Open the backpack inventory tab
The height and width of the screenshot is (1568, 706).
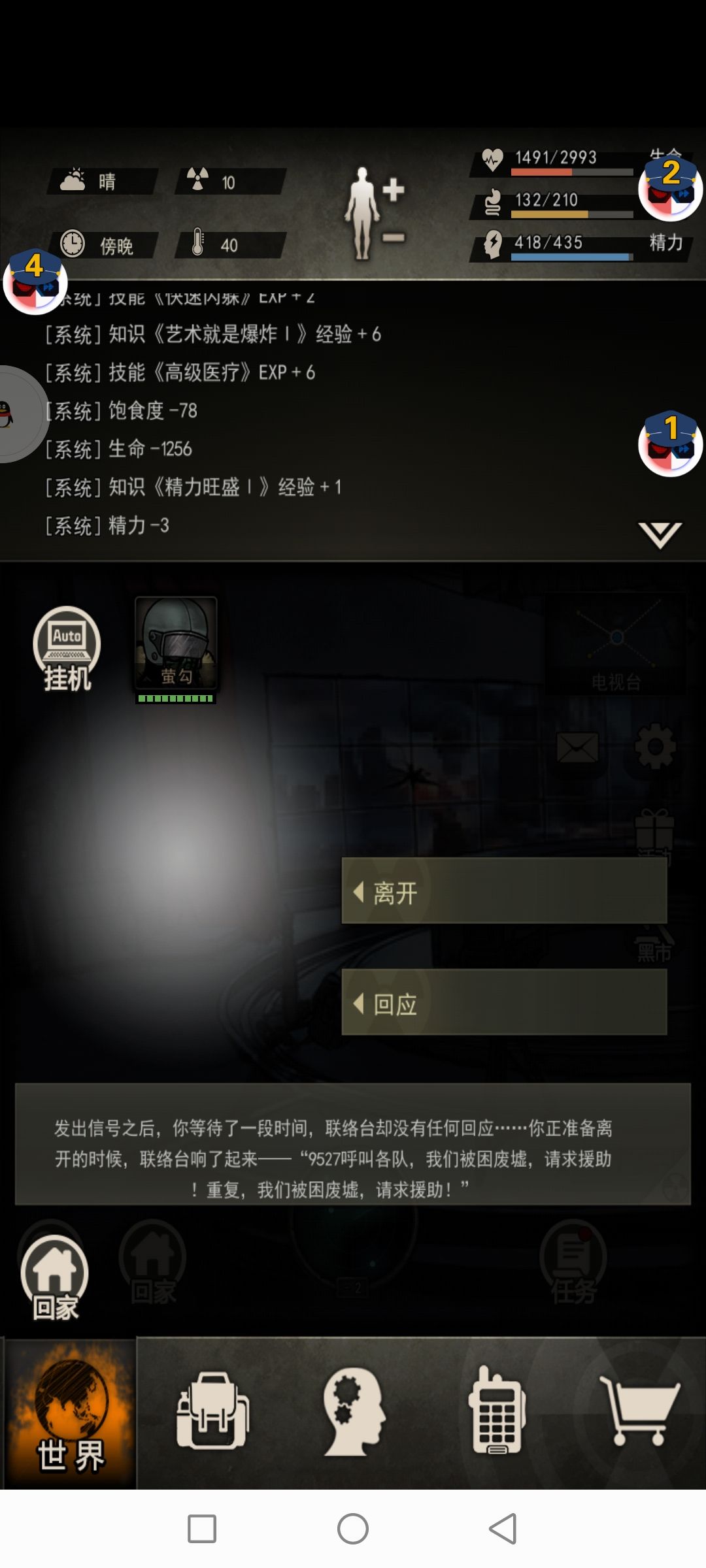pos(211,1411)
